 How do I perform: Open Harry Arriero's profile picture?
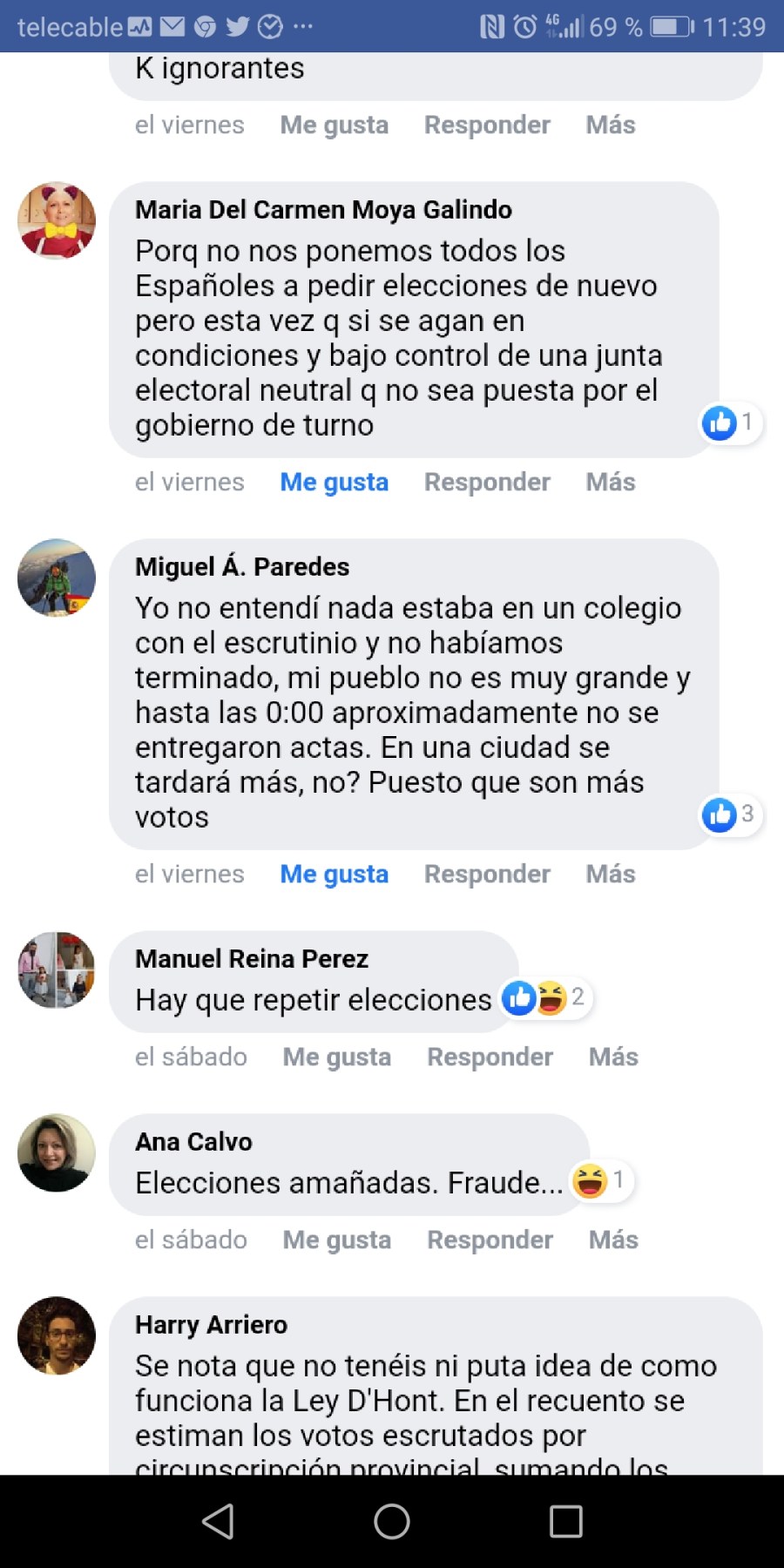pos(57,1335)
